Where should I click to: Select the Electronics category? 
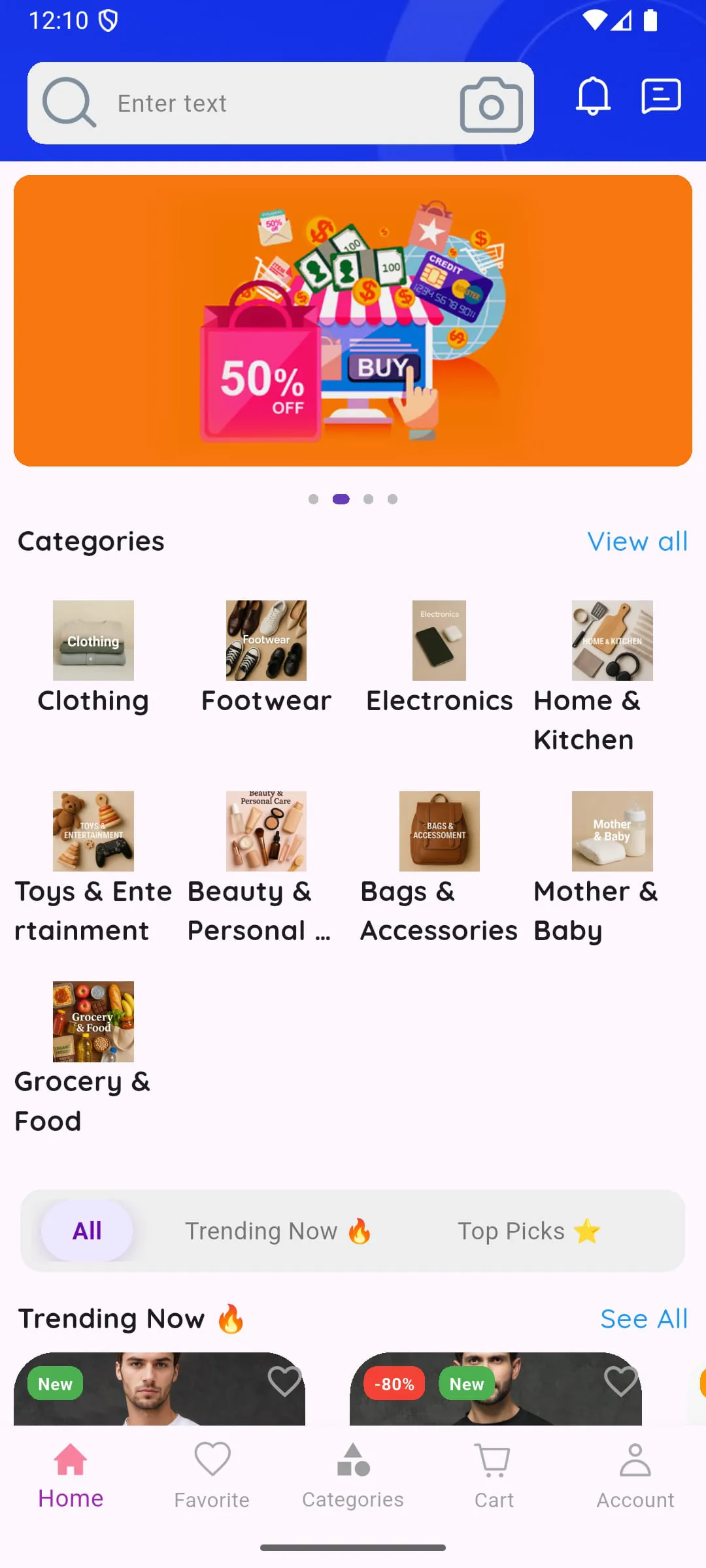439,657
